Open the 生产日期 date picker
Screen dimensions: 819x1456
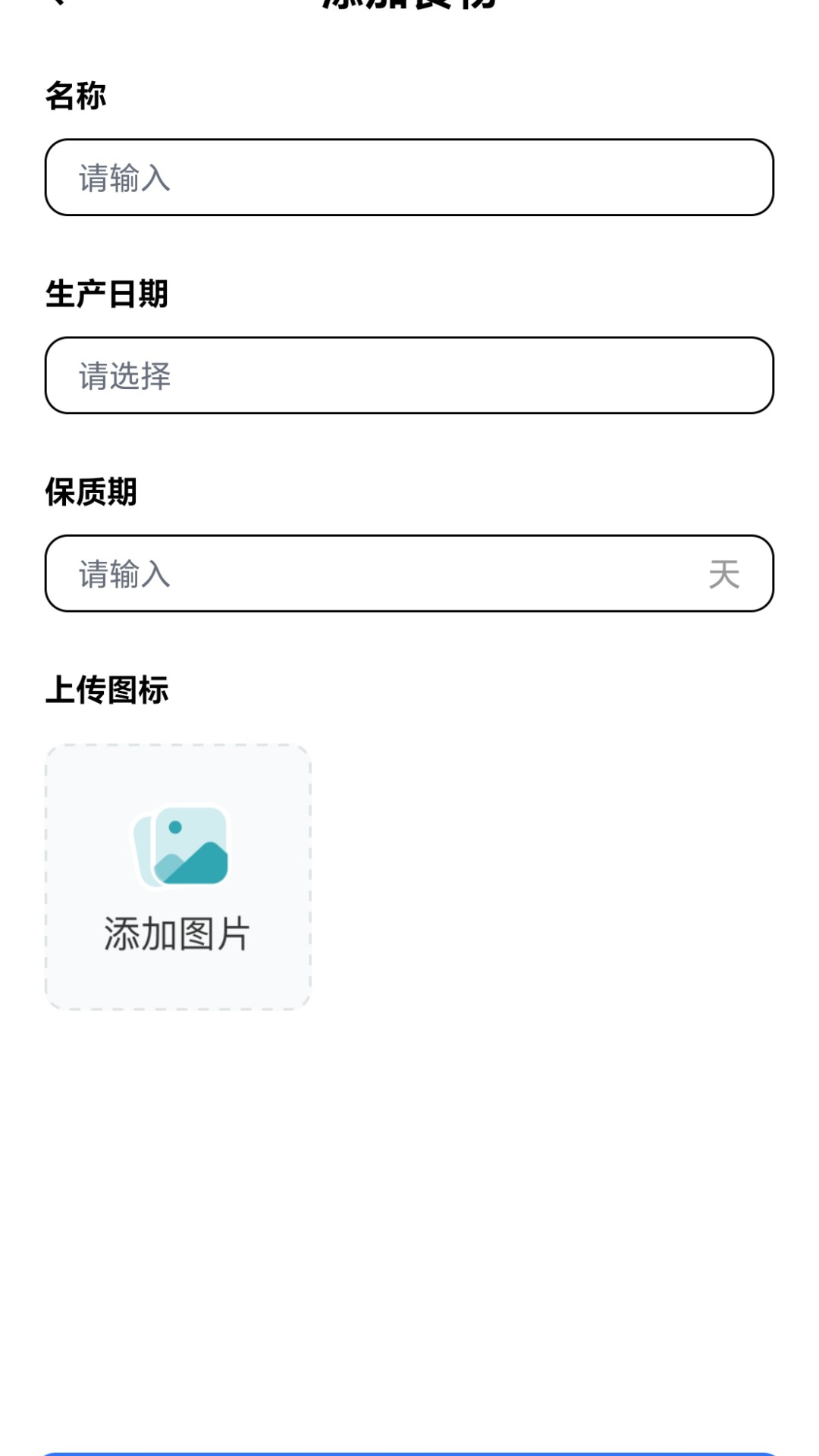[409, 375]
